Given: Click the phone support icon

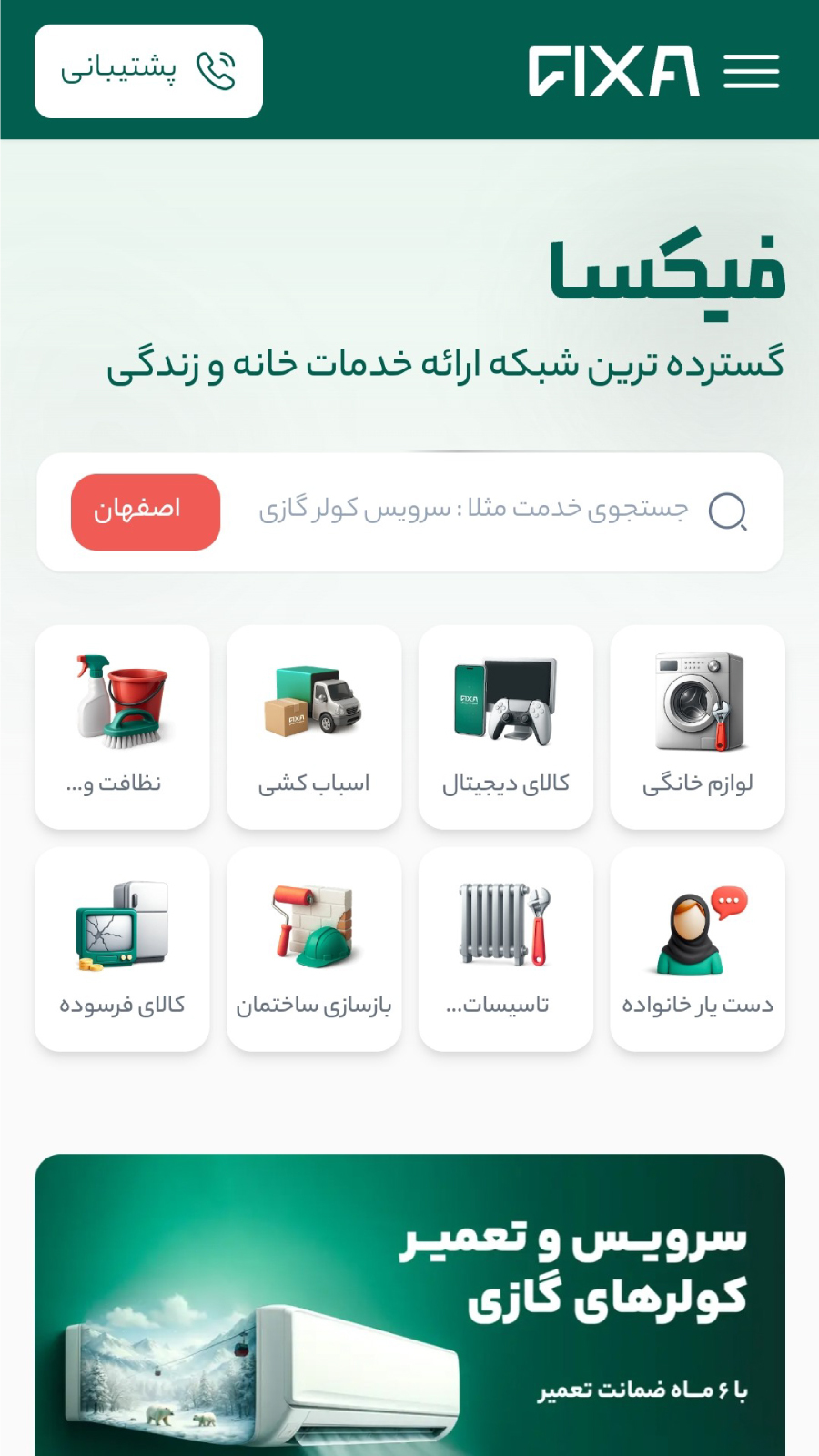Looking at the screenshot, I should pyautogui.click(x=217, y=70).
